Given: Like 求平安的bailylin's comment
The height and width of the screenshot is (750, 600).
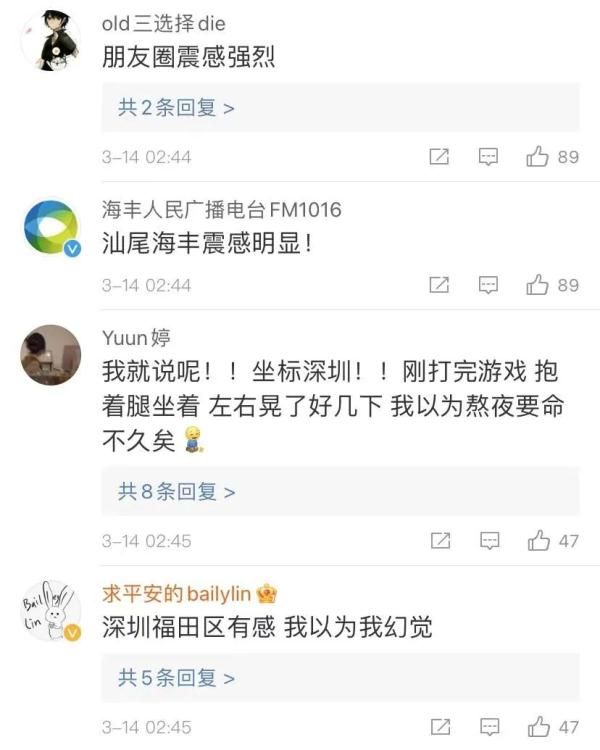Looking at the screenshot, I should click(x=539, y=727).
